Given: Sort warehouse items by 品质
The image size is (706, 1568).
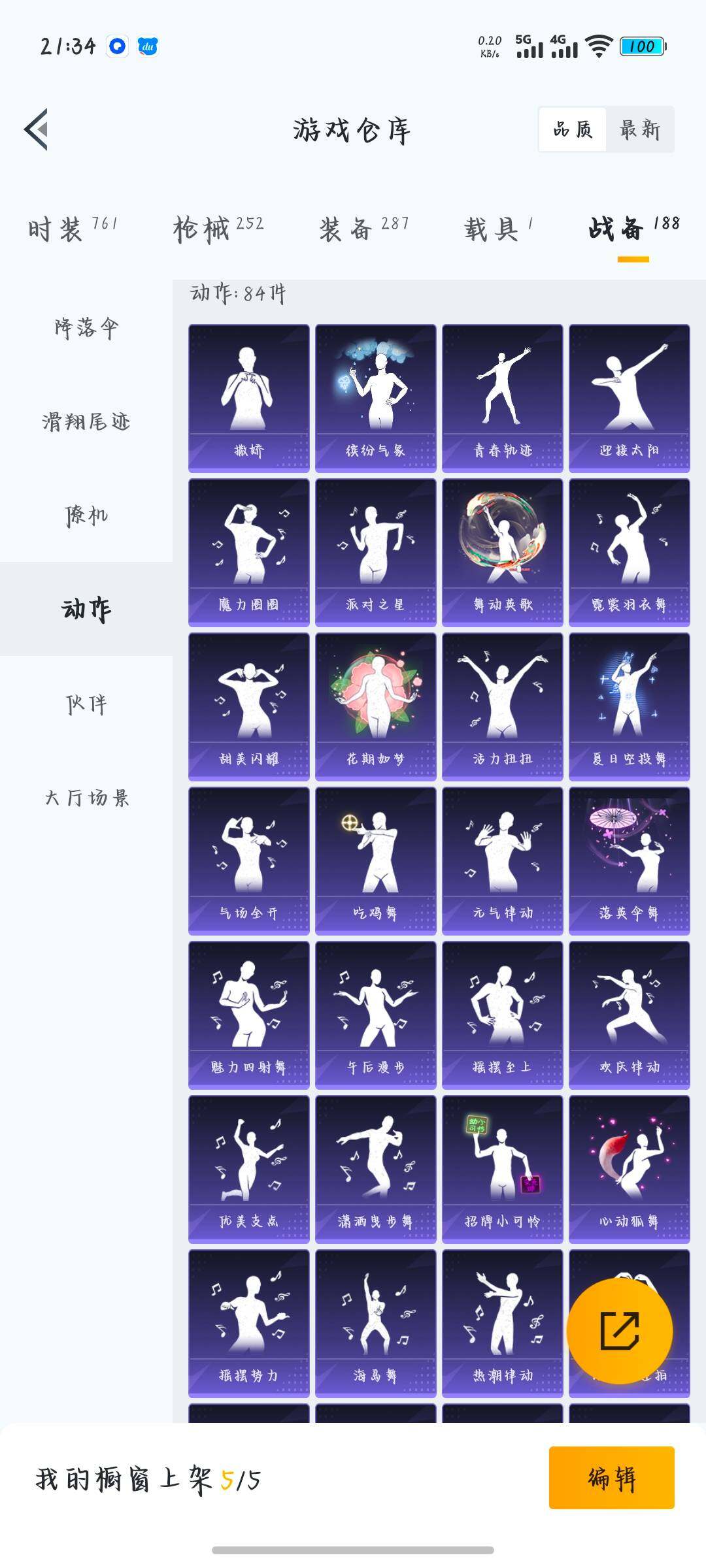Looking at the screenshot, I should click(x=573, y=129).
